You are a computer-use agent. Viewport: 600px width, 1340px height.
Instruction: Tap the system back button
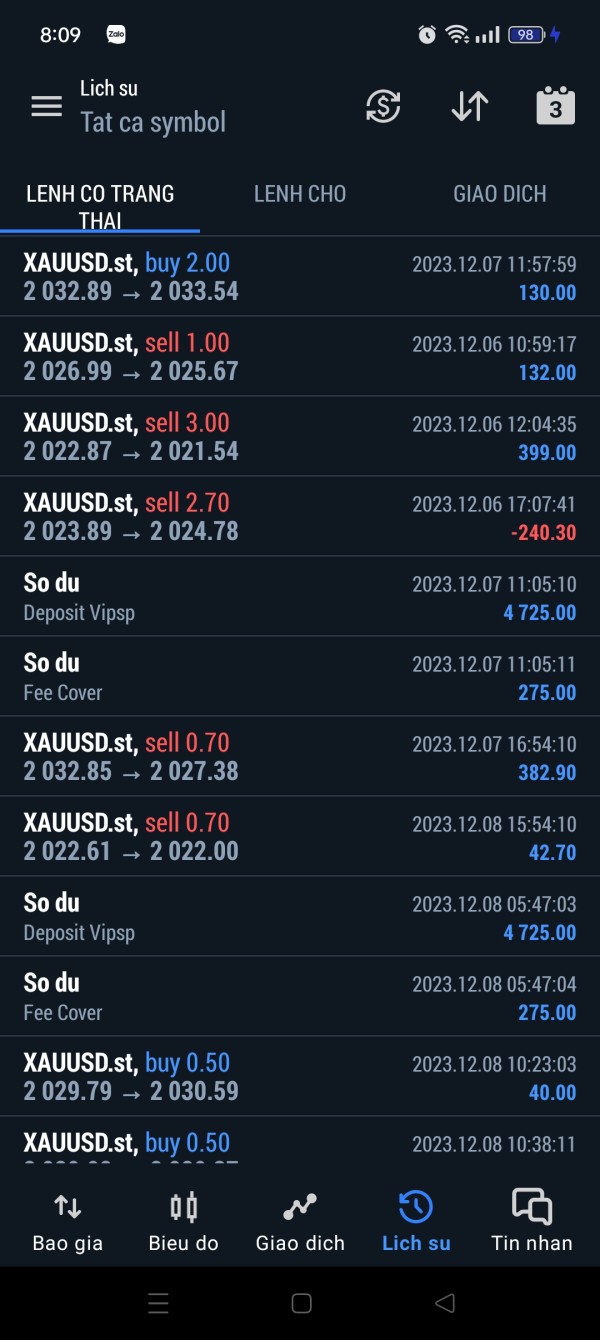(445, 1303)
